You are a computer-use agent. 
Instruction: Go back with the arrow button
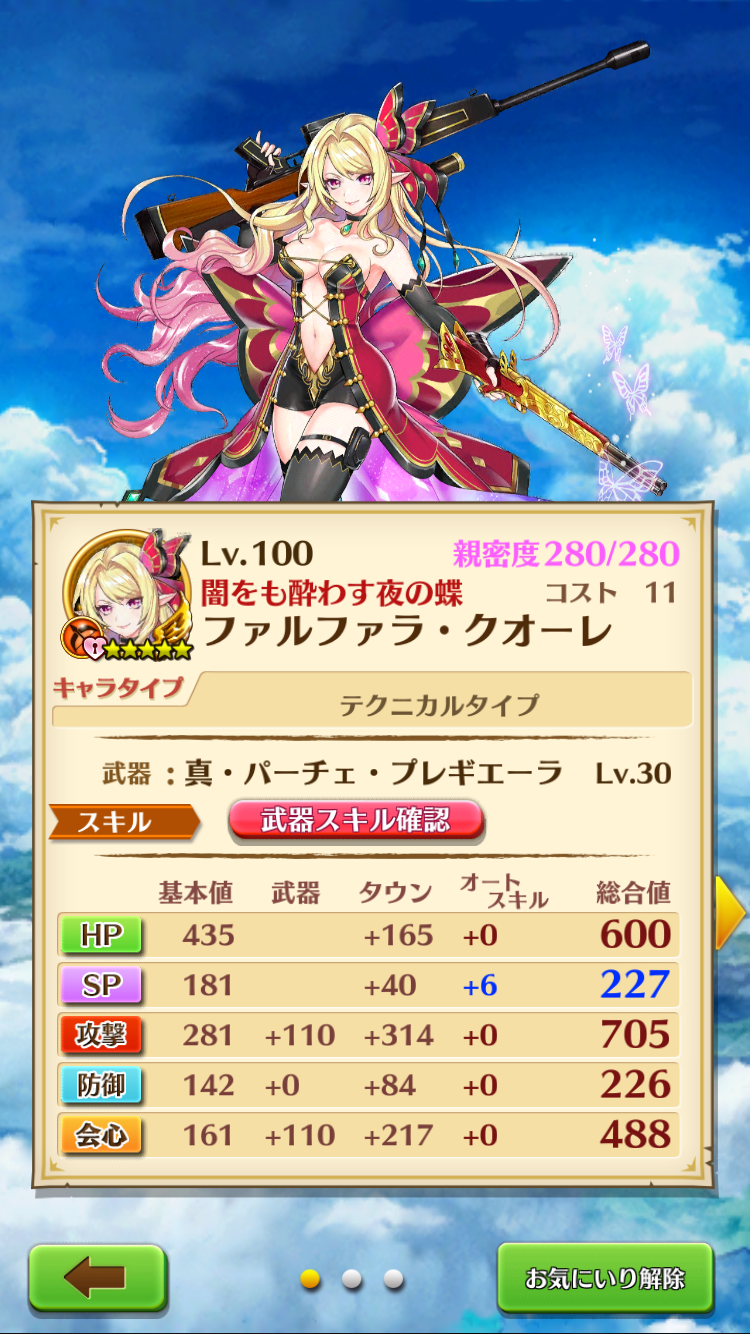[96, 1277]
